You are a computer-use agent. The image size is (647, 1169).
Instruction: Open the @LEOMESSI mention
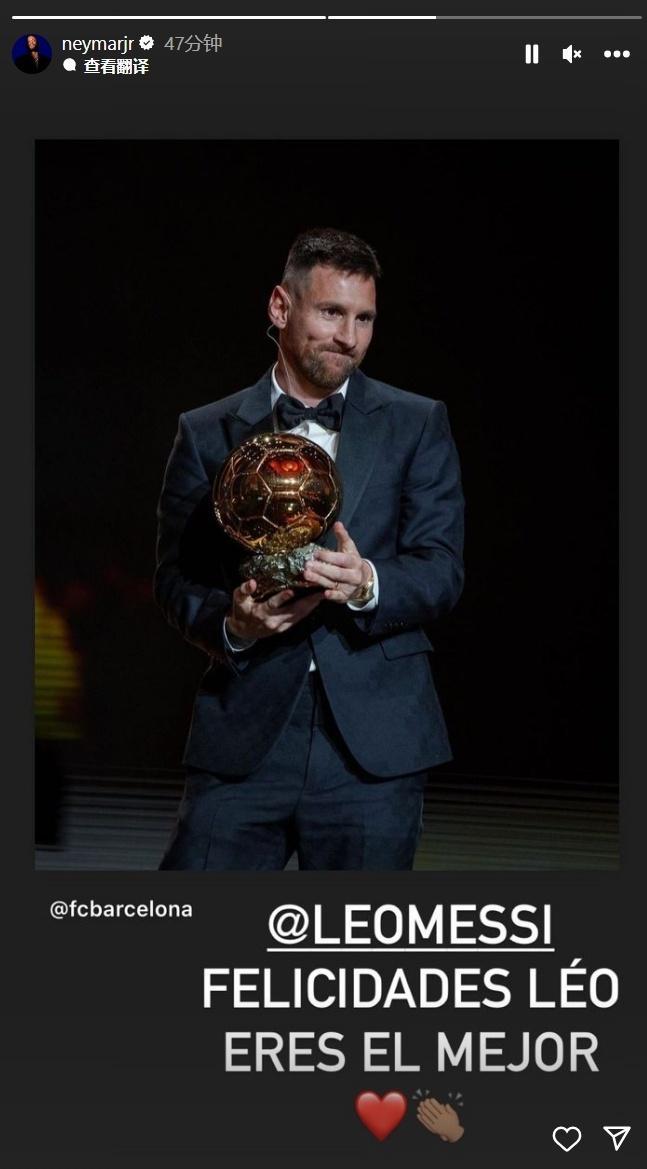411,926
